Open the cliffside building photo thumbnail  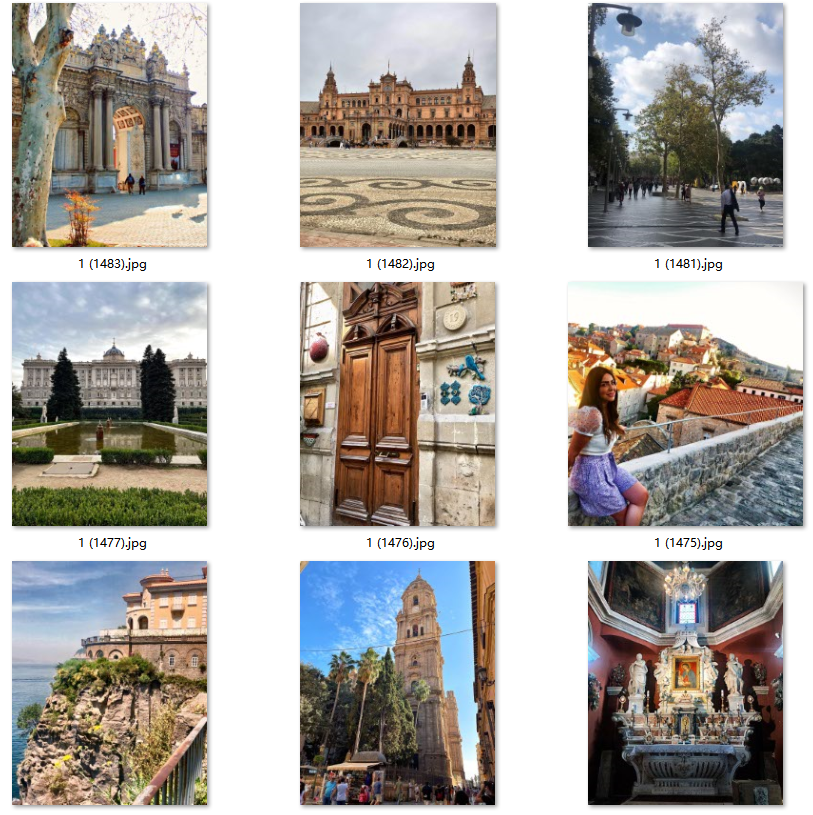109,683
